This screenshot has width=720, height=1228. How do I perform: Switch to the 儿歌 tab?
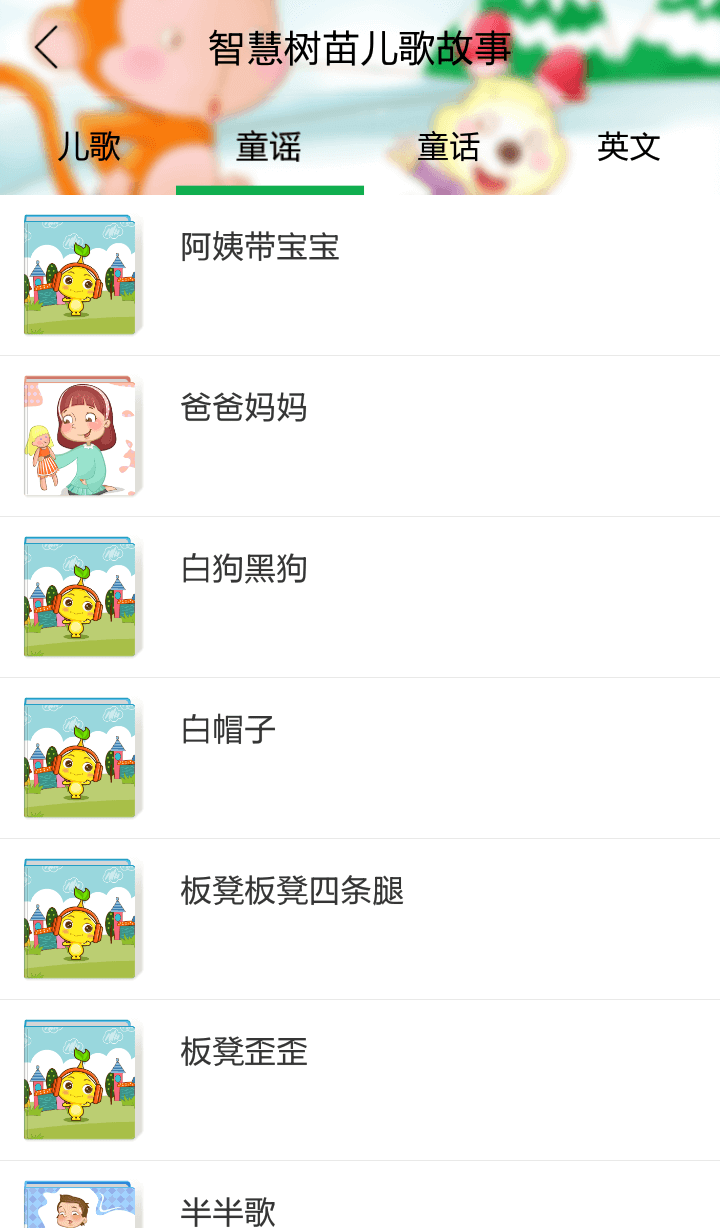tap(90, 147)
